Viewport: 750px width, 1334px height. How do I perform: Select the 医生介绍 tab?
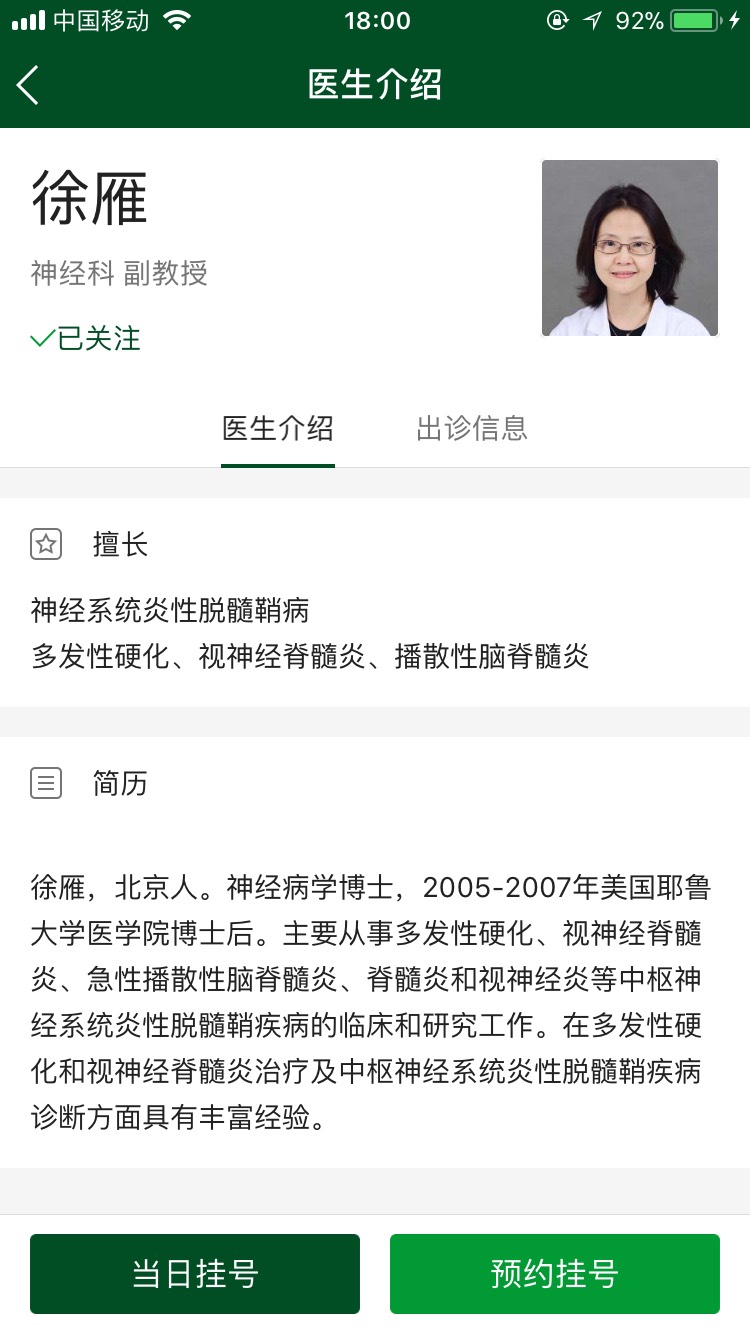pyautogui.click(x=278, y=429)
